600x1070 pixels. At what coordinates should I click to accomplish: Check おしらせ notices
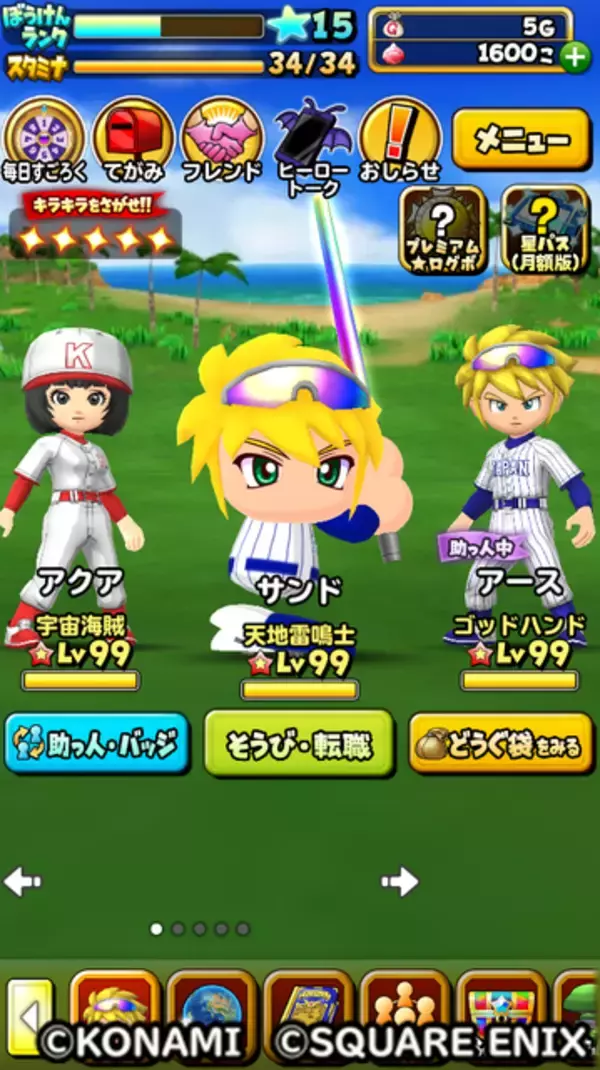[x=399, y=140]
